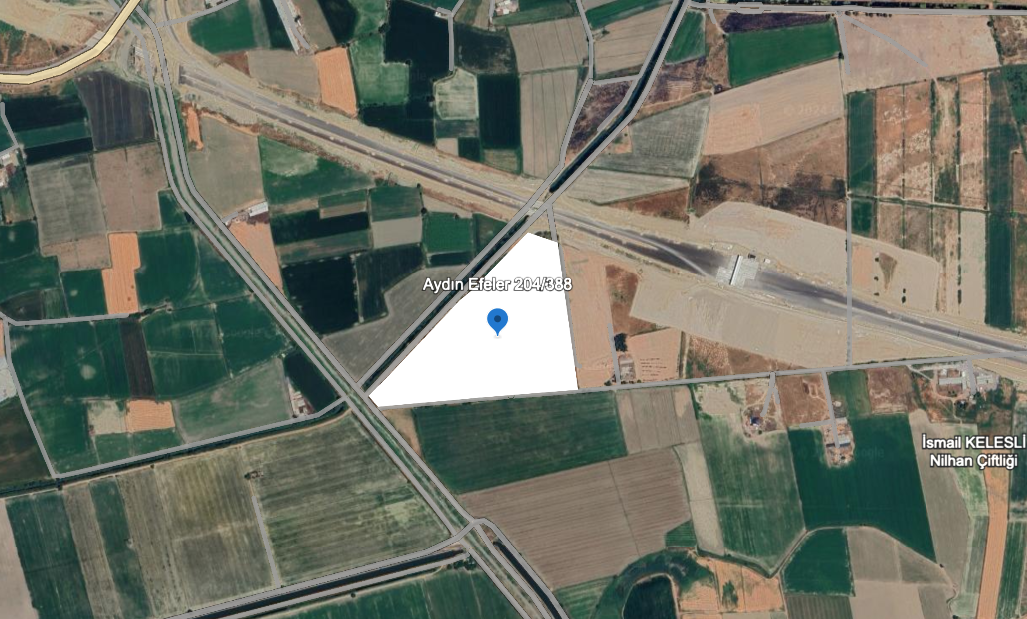Open İsmail KELESLİ Nilhan Çiftliği place label
Viewport: 1027px width, 619px height.
point(972,451)
